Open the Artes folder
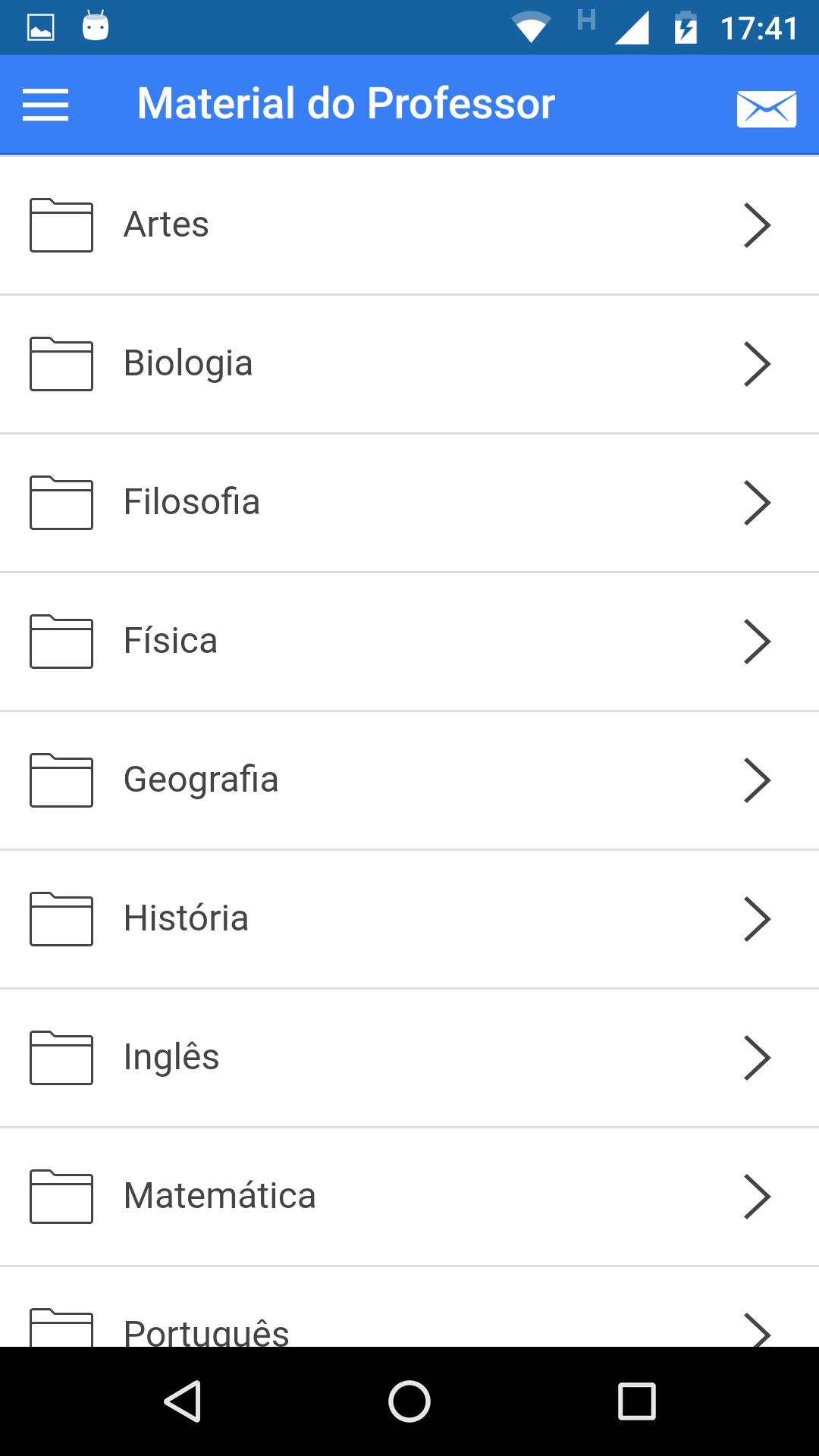The width and height of the screenshot is (819, 1456). (x=409, y=225)
